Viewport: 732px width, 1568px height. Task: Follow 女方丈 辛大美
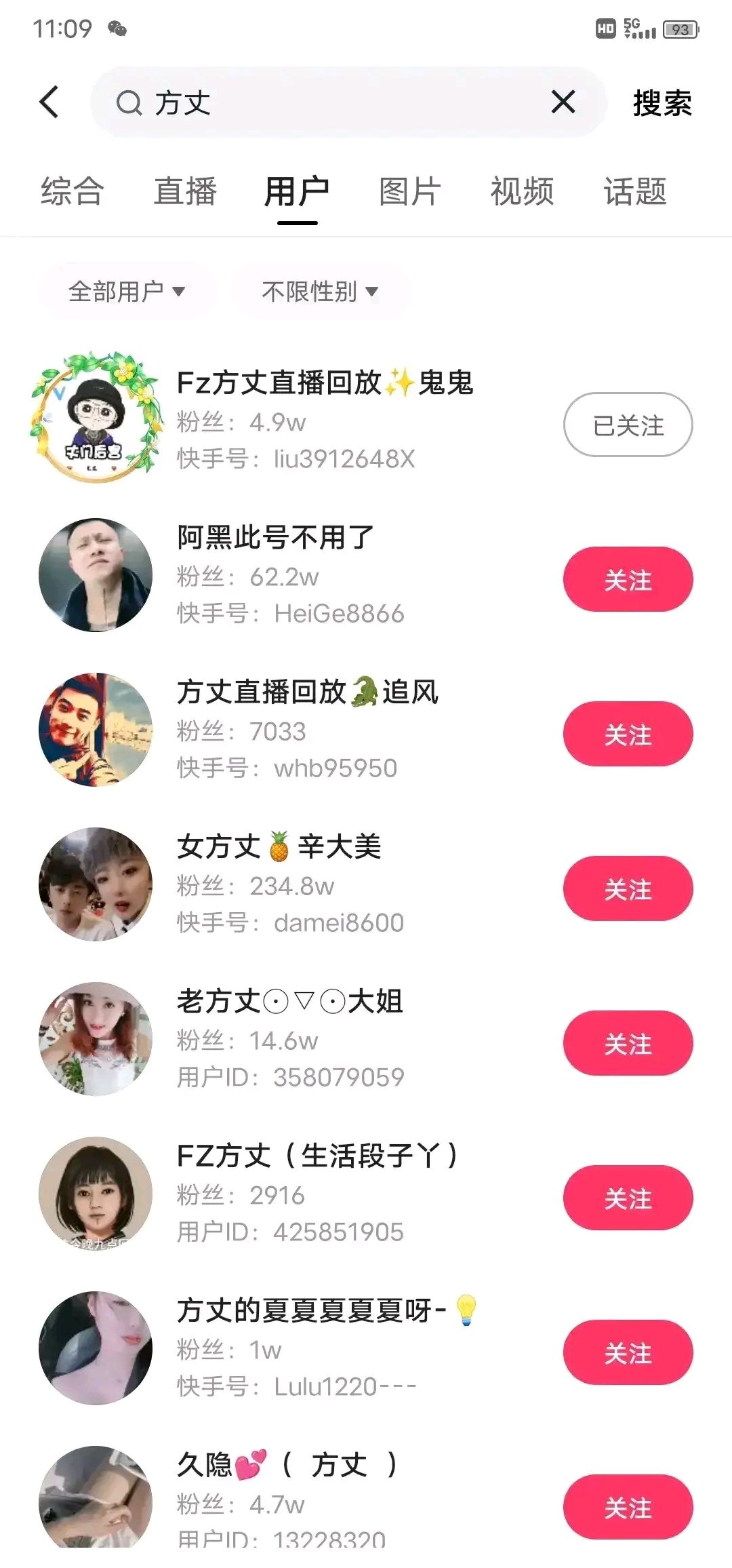tap(628, 889)
